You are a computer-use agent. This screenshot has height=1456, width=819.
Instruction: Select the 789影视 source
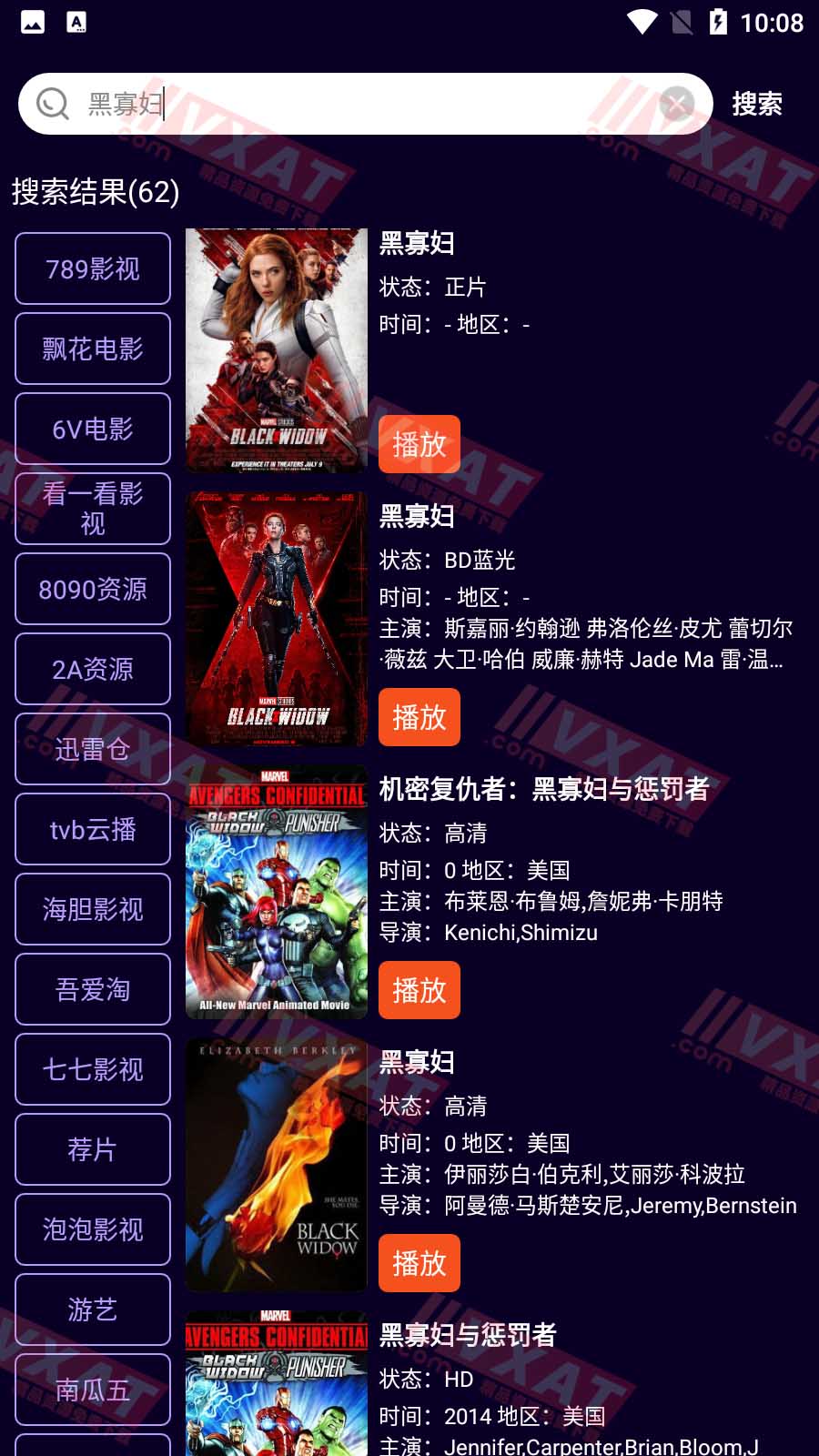(x=93, y=268)
